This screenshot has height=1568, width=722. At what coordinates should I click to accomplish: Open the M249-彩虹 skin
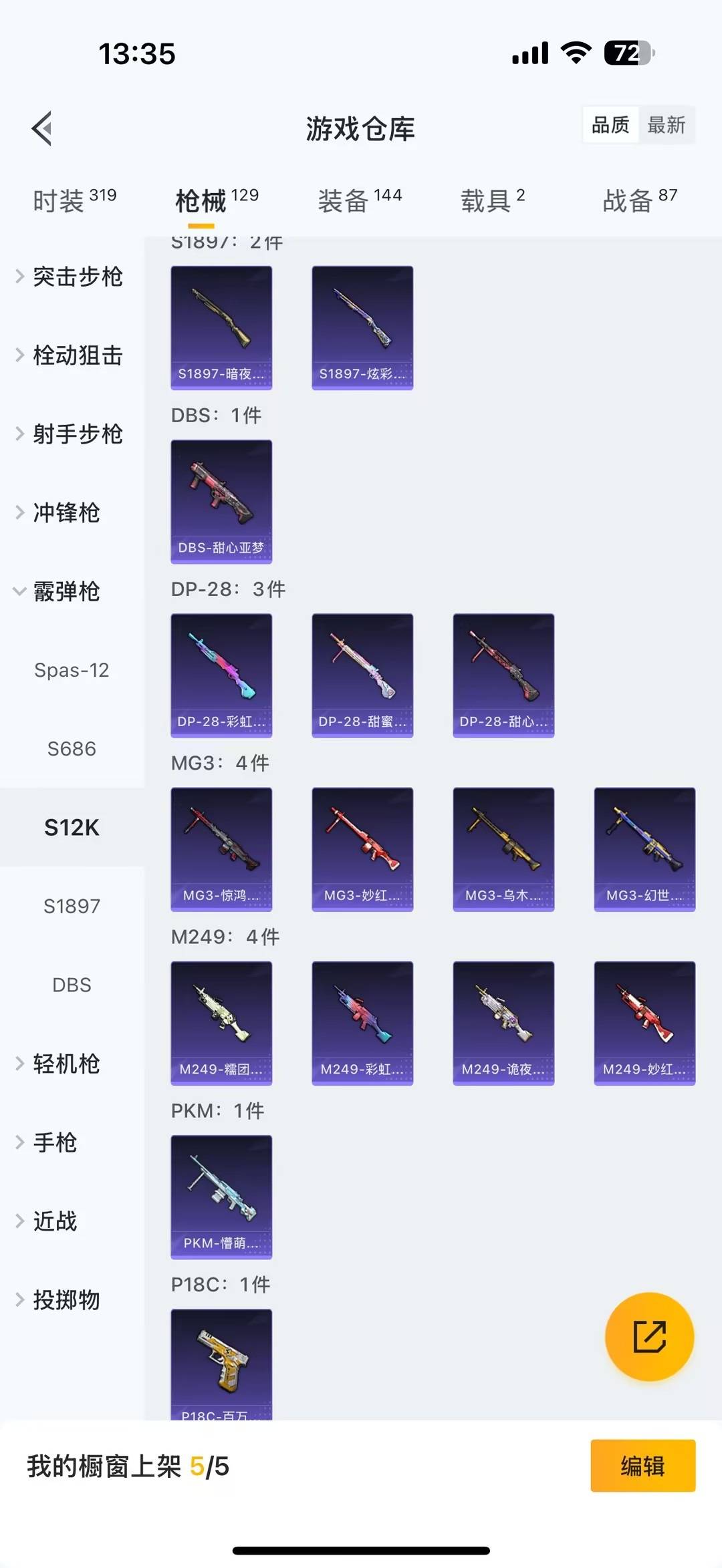[x=362, y=1024]
